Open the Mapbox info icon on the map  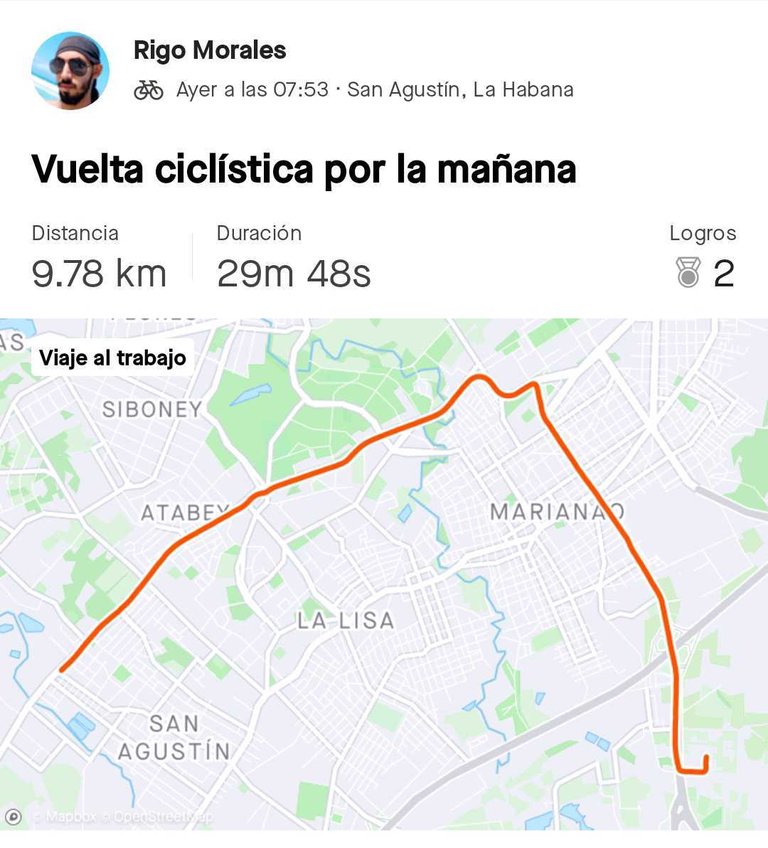point(14,817)
